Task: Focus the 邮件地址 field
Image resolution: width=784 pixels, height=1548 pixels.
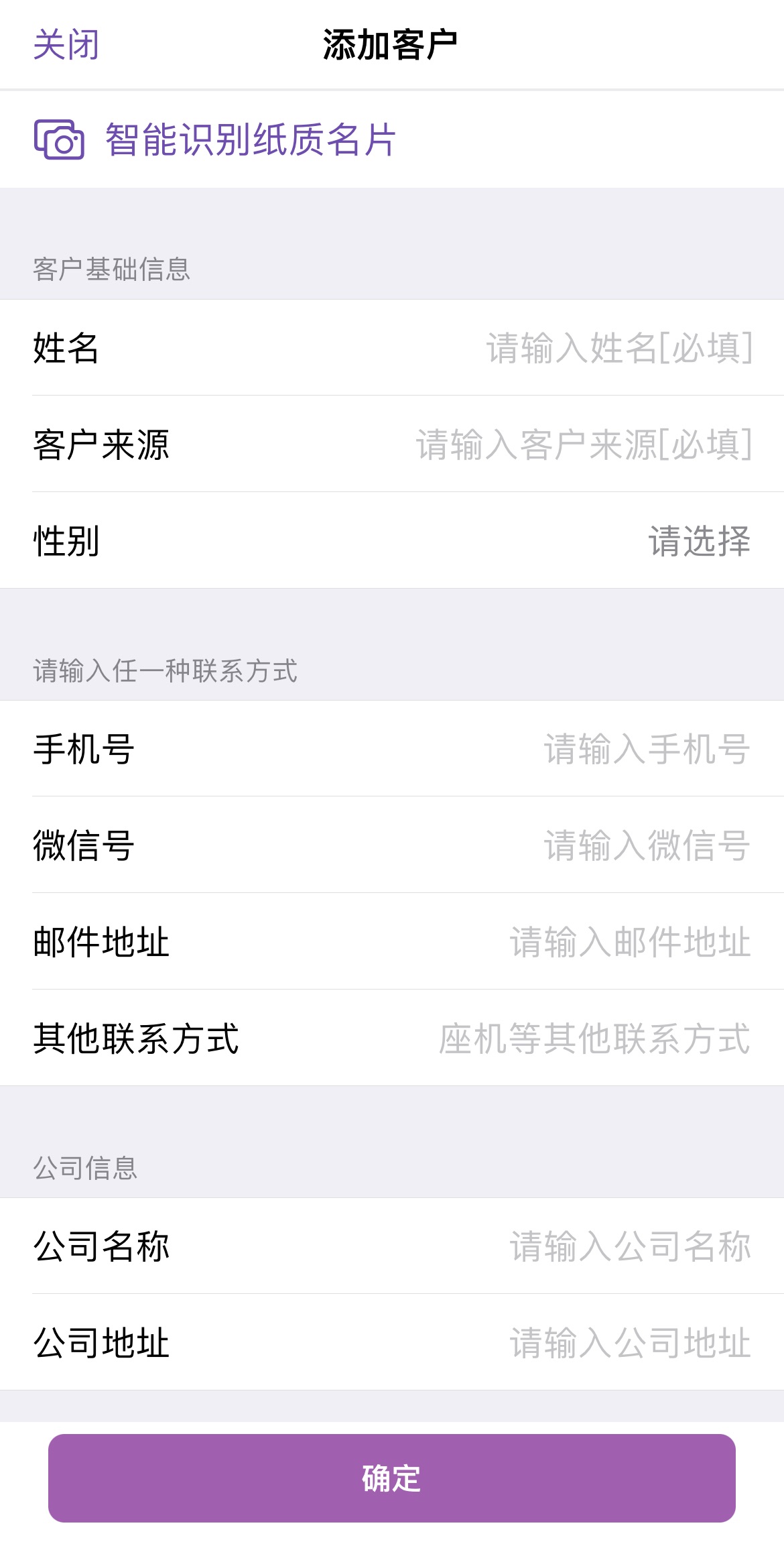Action: (630, 942)
